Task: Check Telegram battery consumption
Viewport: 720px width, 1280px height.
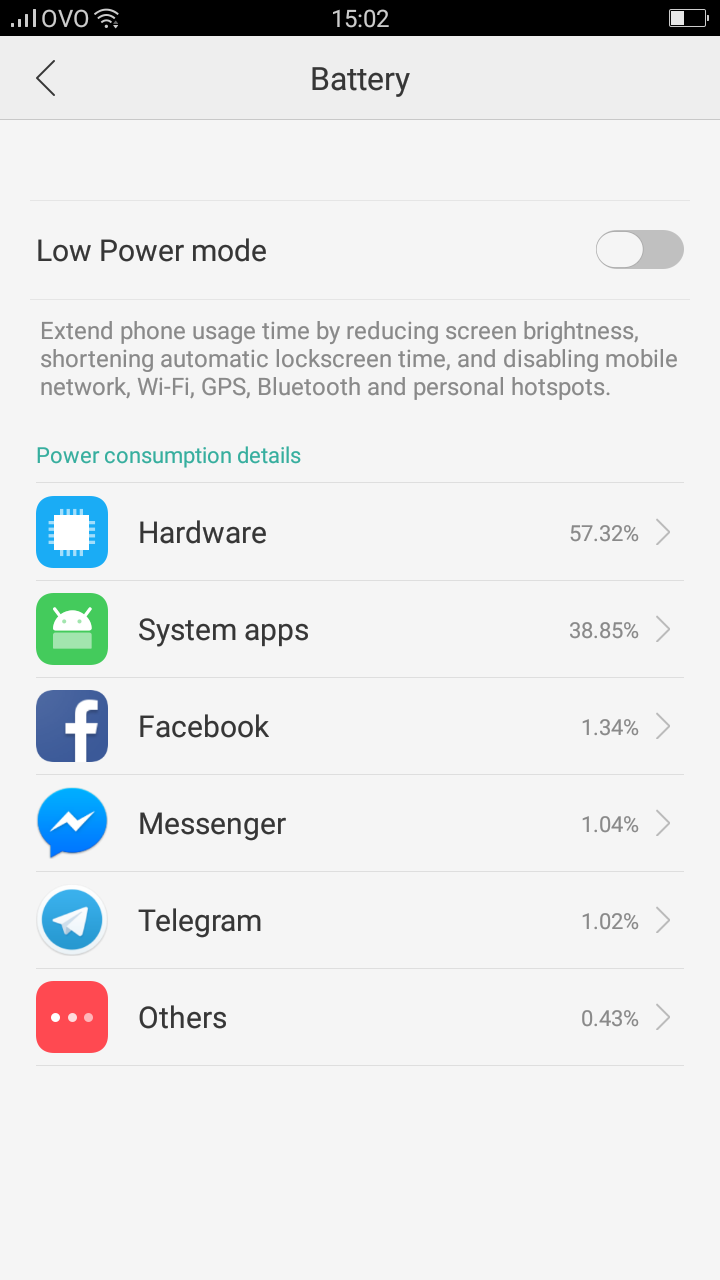Action: click(360, 920)
